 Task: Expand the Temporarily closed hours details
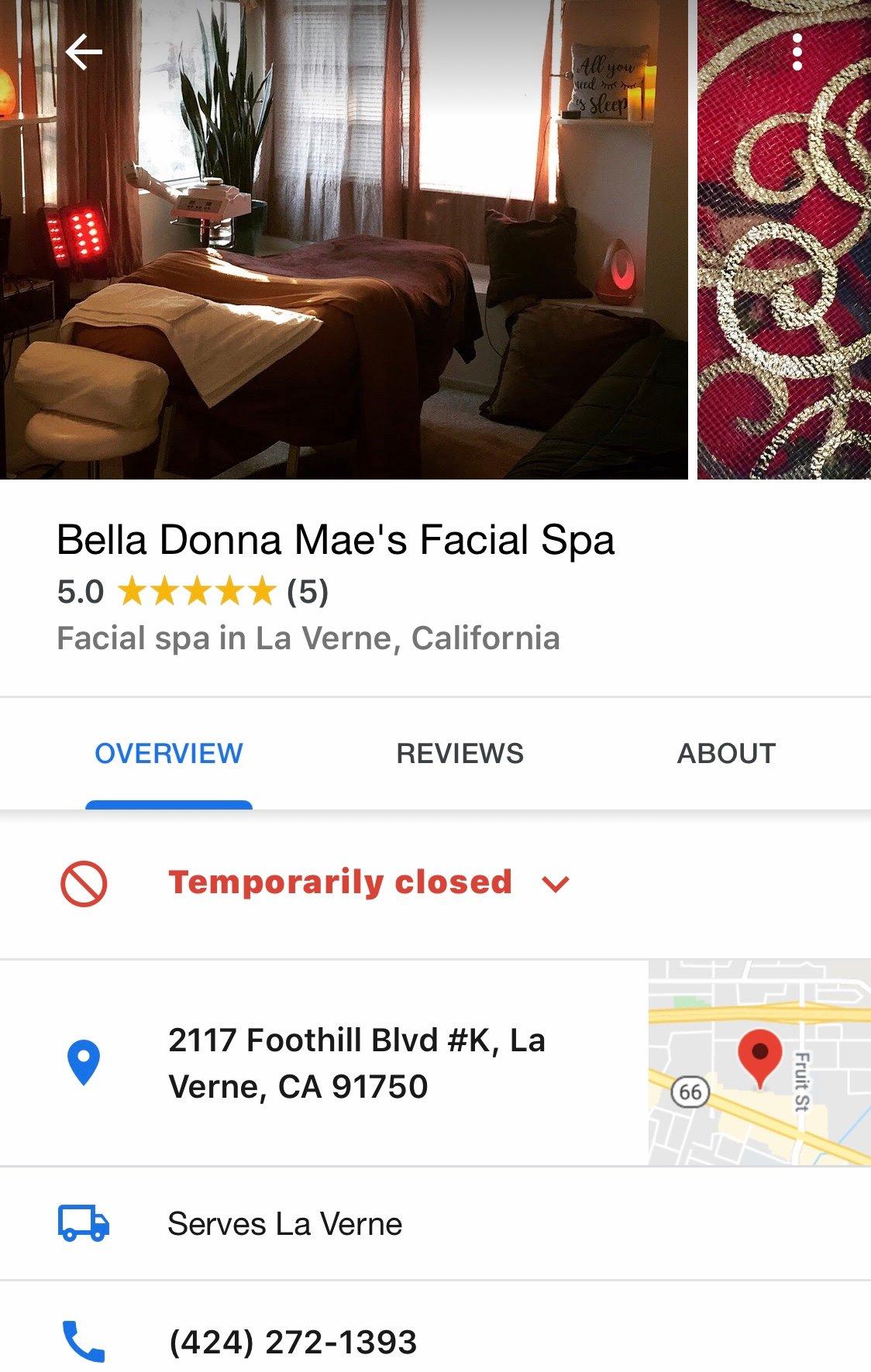click(556, 883)
